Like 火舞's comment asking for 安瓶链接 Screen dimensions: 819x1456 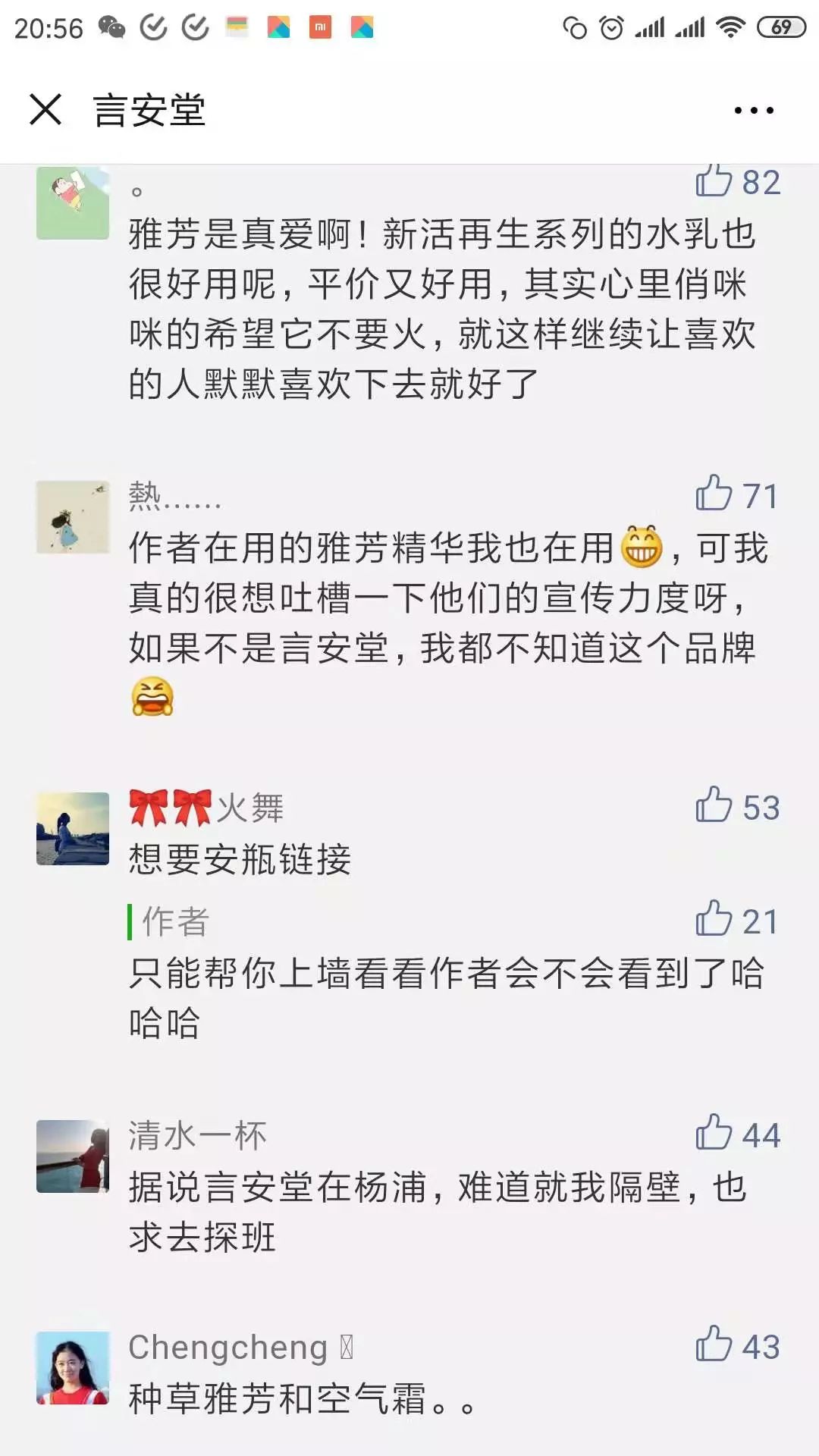(714, 806)
